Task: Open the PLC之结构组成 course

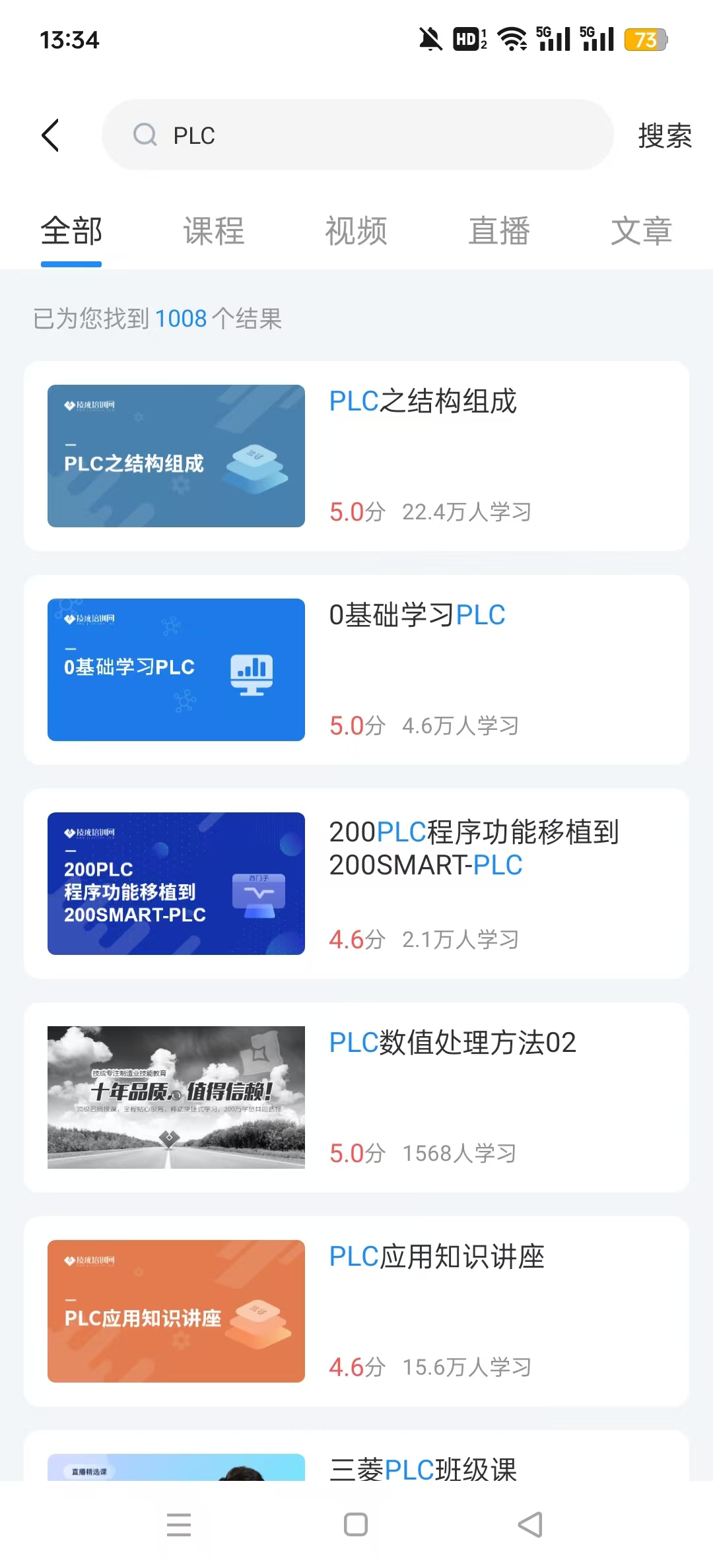Action: pyautogui.click(x=356, y=456)
